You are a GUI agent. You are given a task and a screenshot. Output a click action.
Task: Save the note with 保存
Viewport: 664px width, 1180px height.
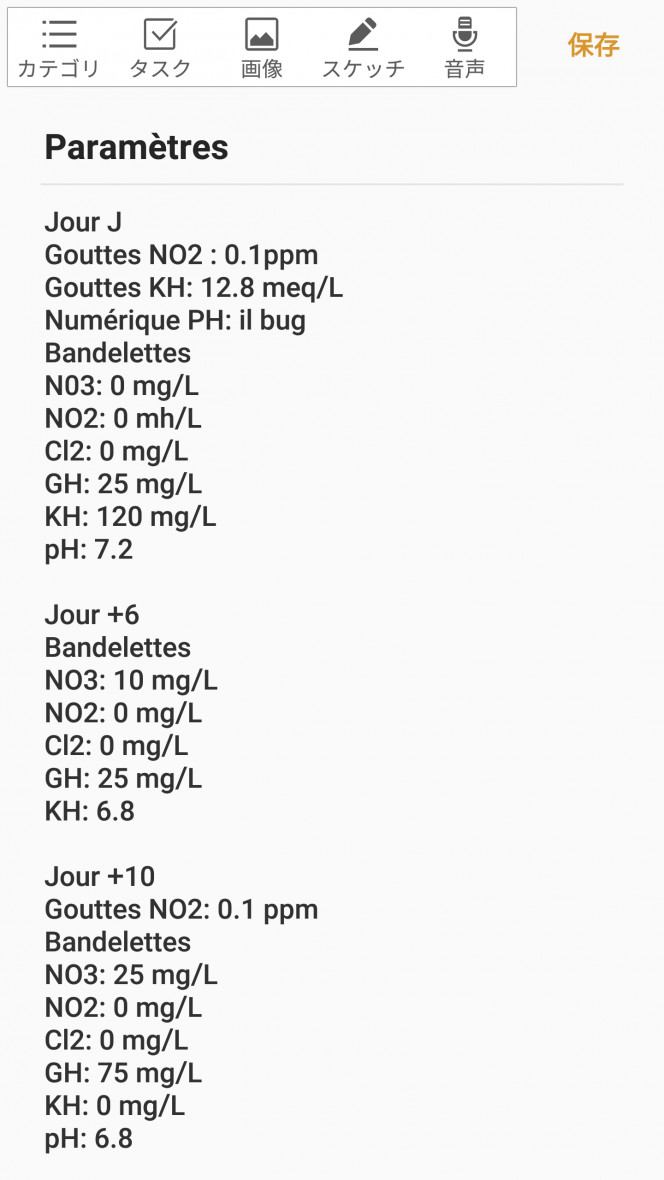(594, 46)
